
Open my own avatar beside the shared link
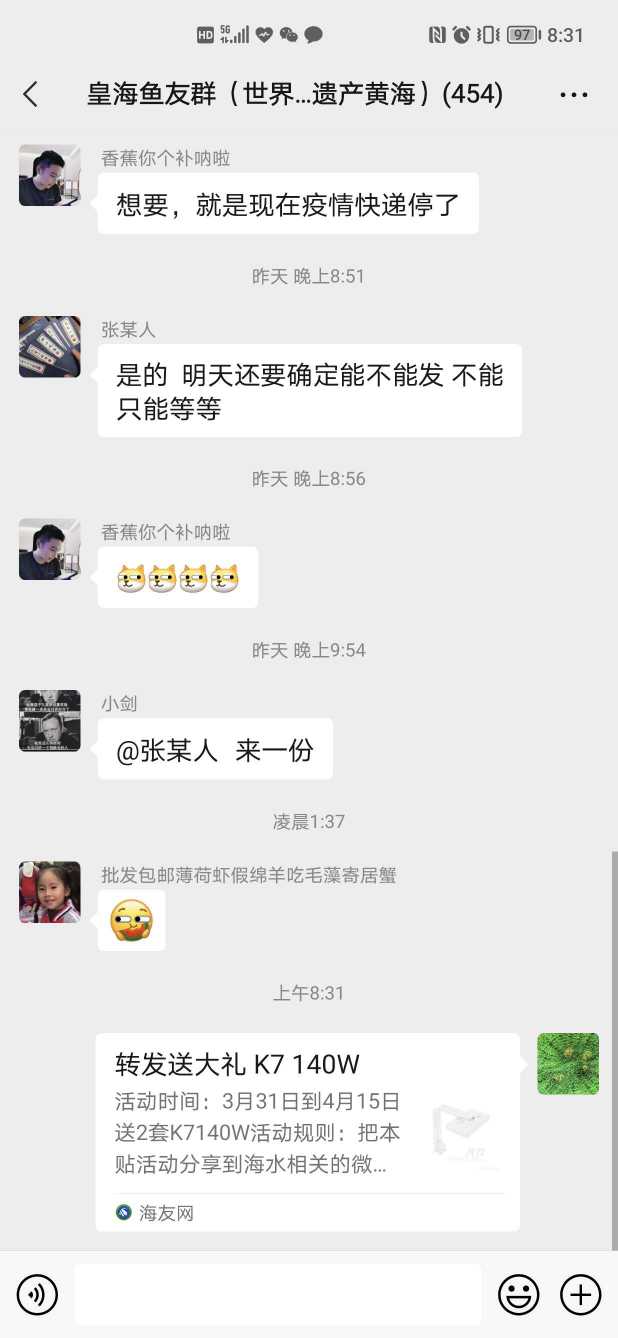[568, 1064]
